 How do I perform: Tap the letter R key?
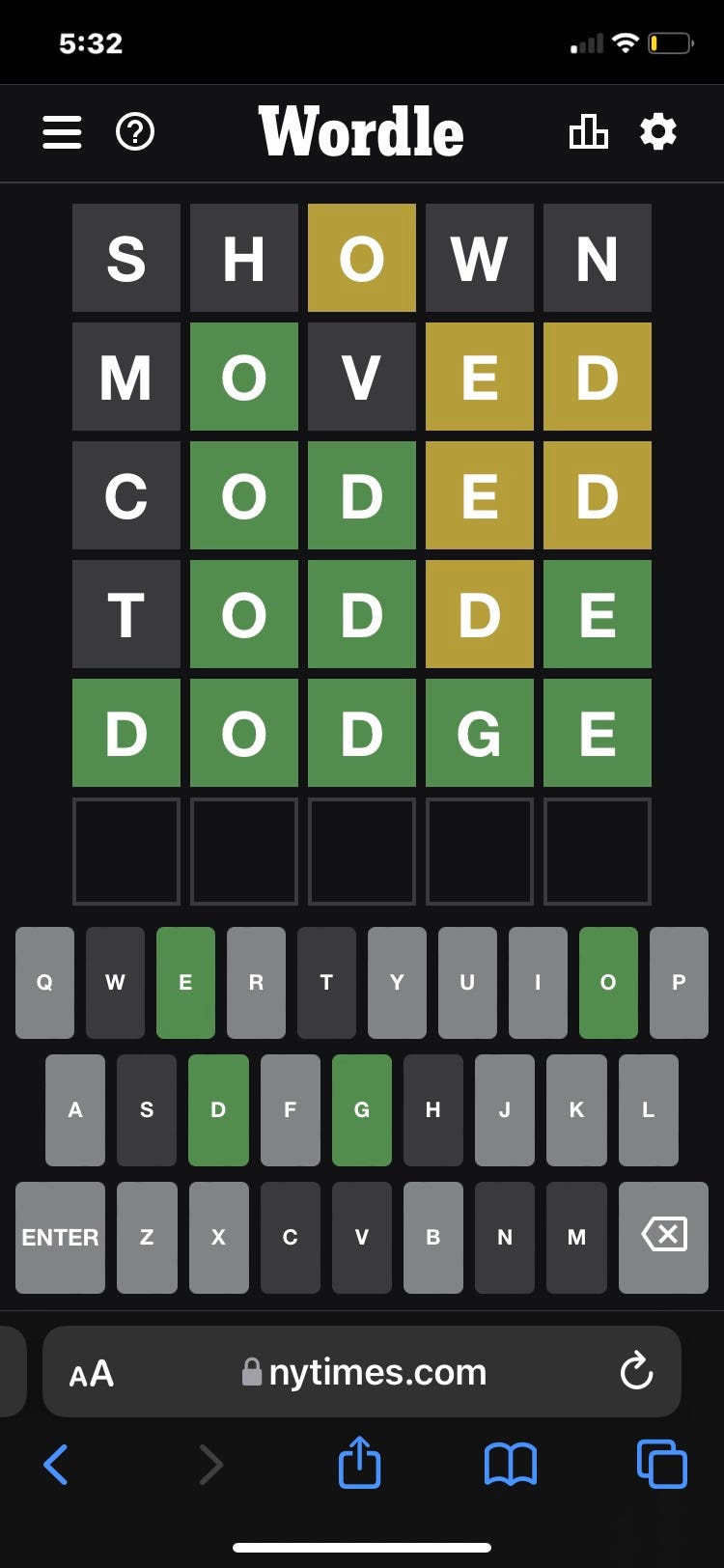click(x=256, y=983)
